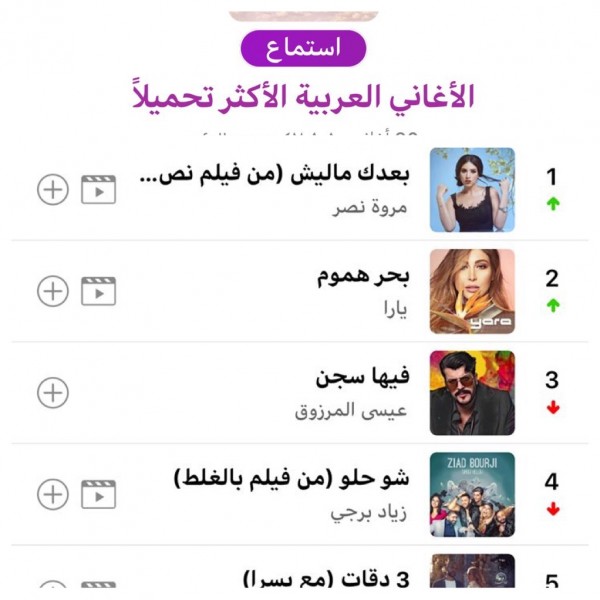Add فيها سجن via its plus icon
600x600 pixels.
52,392
